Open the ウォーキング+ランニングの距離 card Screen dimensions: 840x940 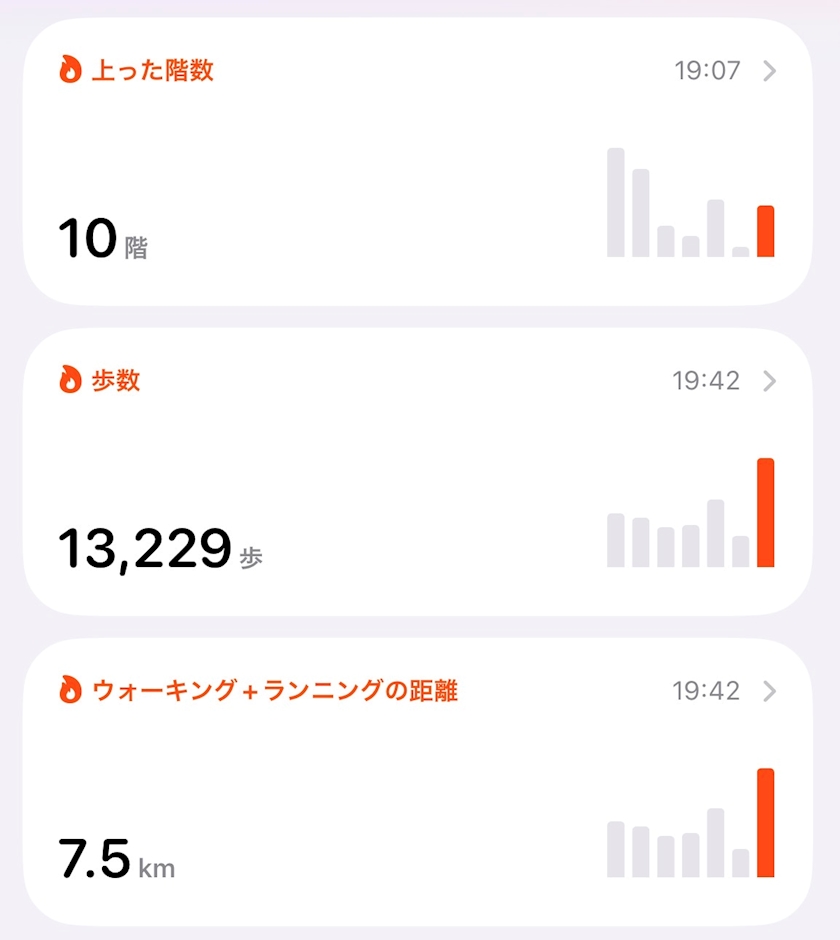(416, 782)
